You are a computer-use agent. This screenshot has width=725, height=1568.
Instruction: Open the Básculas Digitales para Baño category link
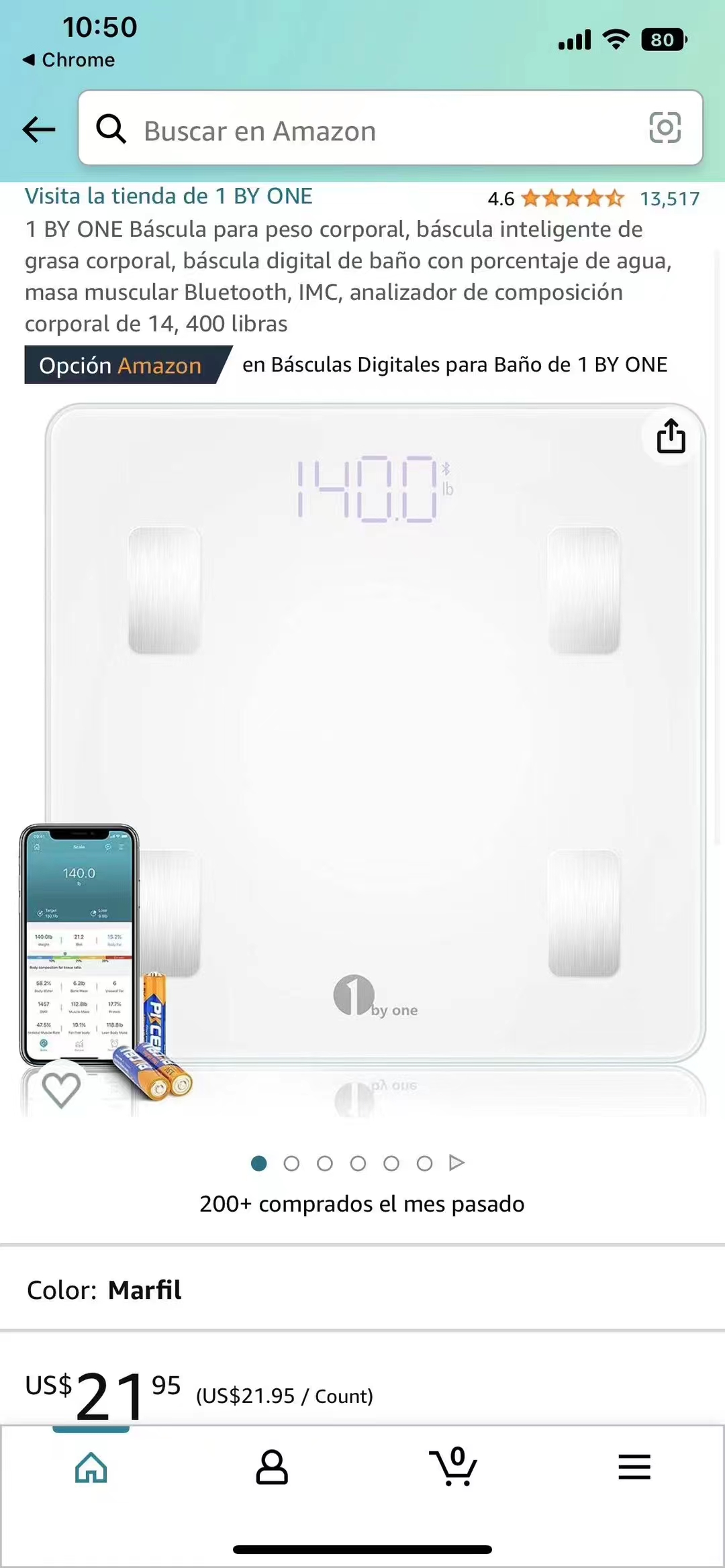point(455,364)
